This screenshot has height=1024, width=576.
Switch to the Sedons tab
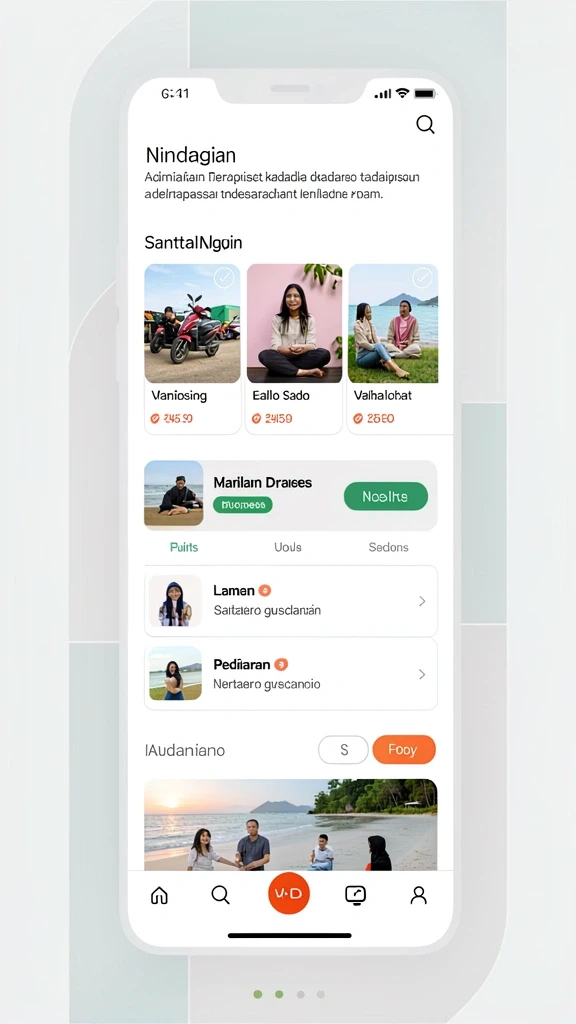click(x=389, y=547)
